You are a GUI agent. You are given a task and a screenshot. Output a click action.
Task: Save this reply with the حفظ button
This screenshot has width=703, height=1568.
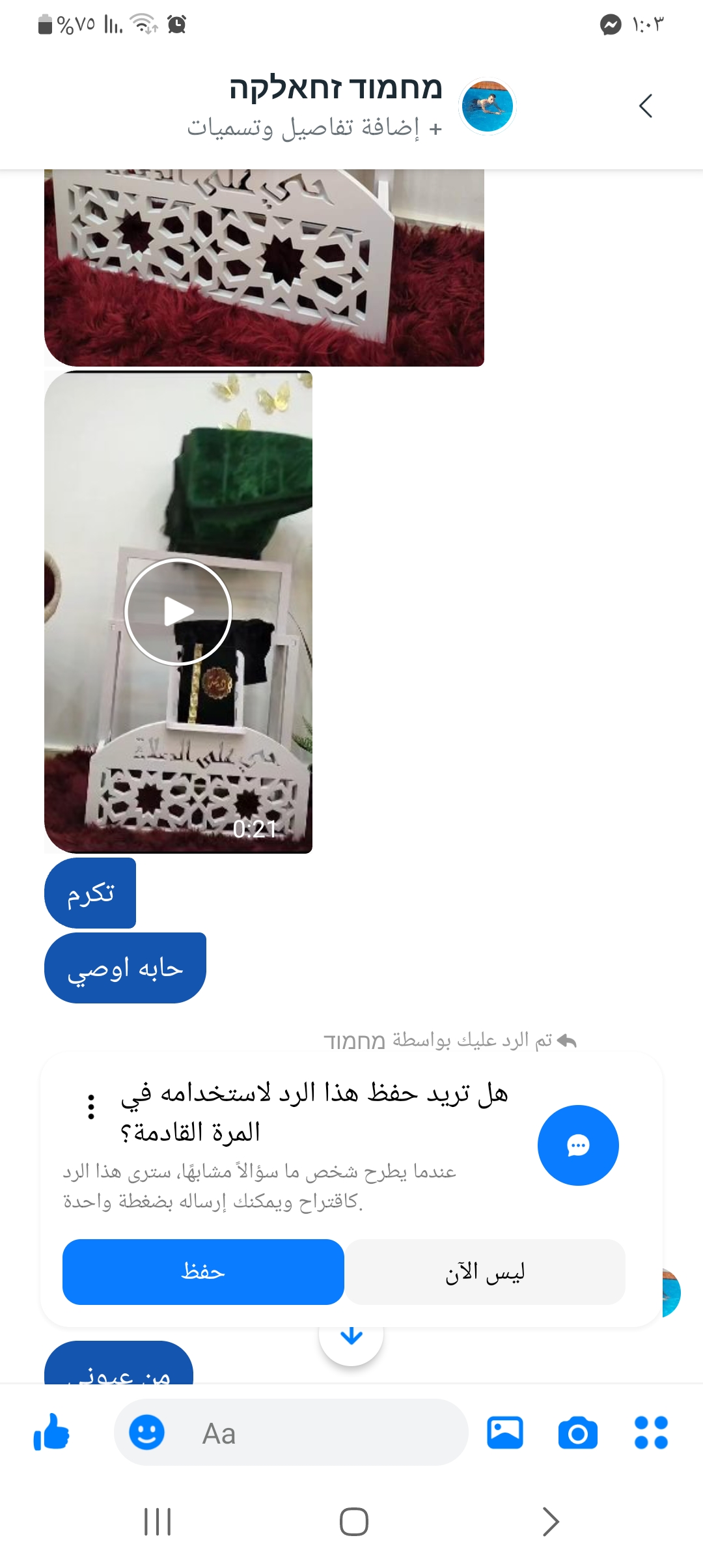(x=203, y=1272)
